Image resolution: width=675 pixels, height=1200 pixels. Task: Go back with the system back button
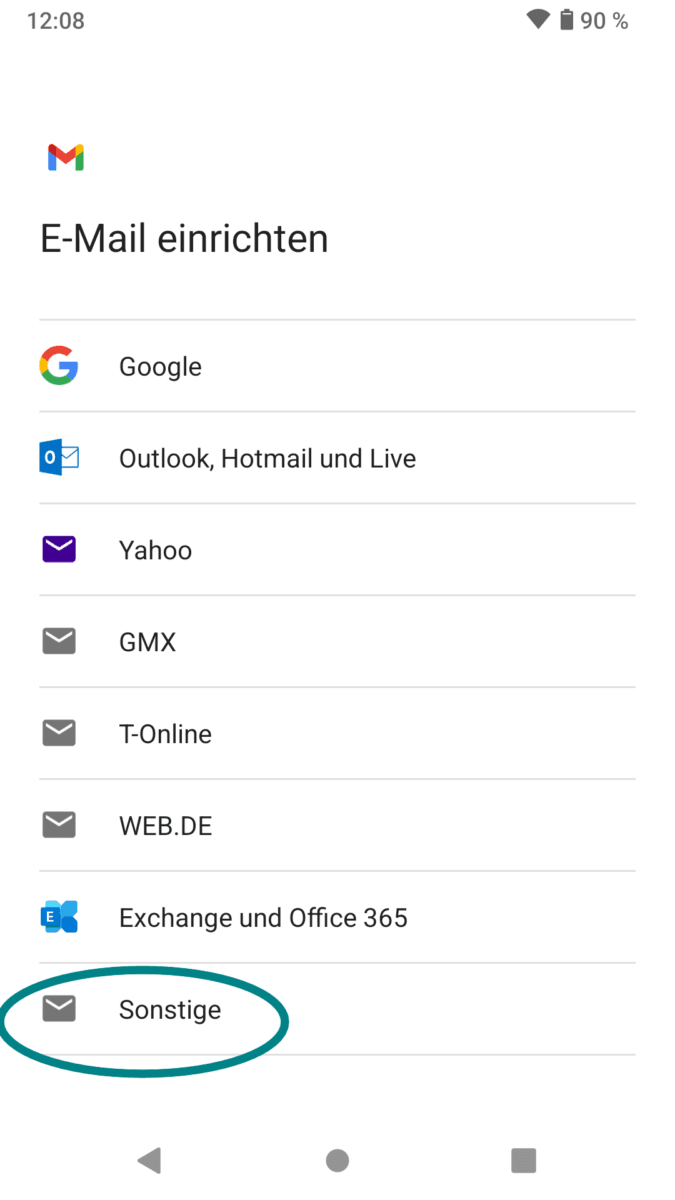coord(149,1160)
